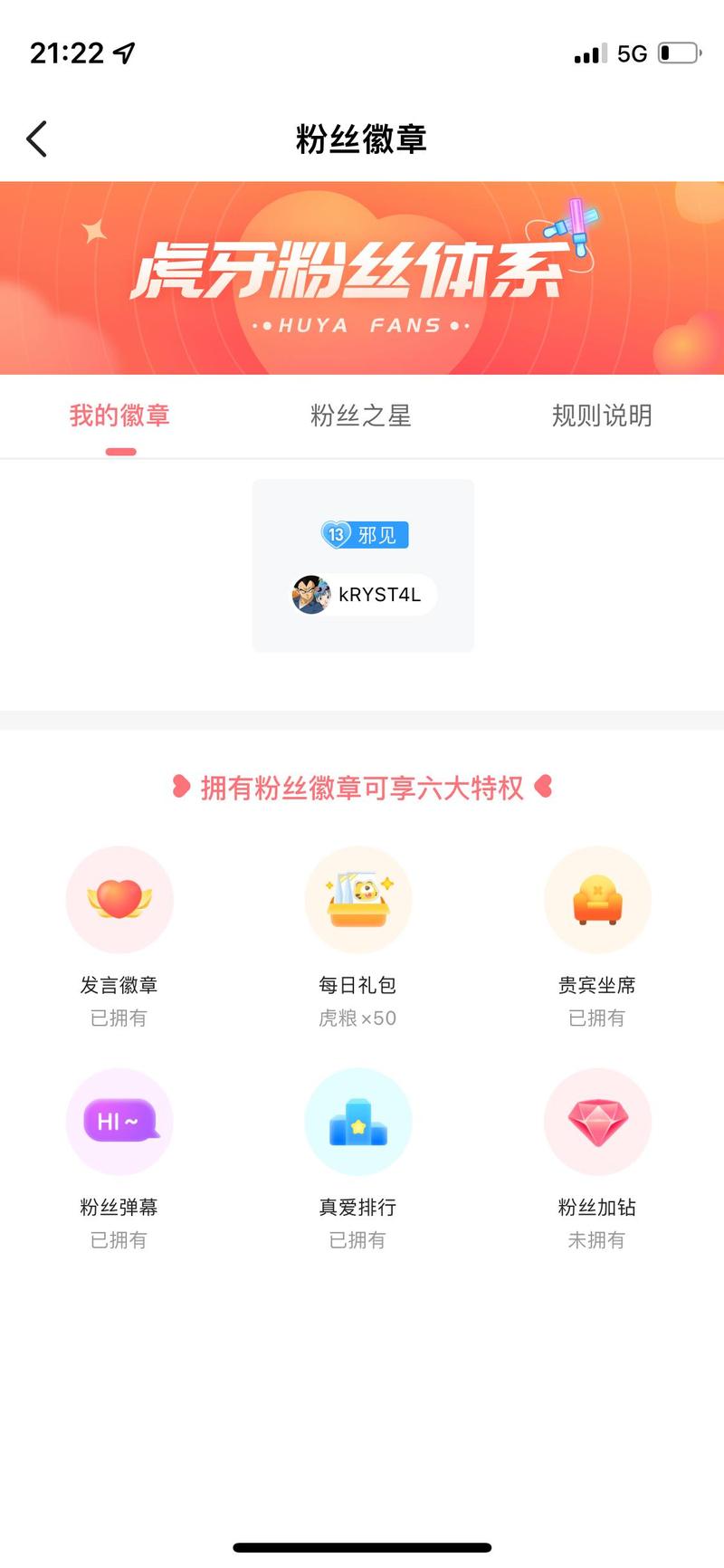
Task: Select the 贵宾坐席 sofa icon
Action: click(x=597, y=899)
